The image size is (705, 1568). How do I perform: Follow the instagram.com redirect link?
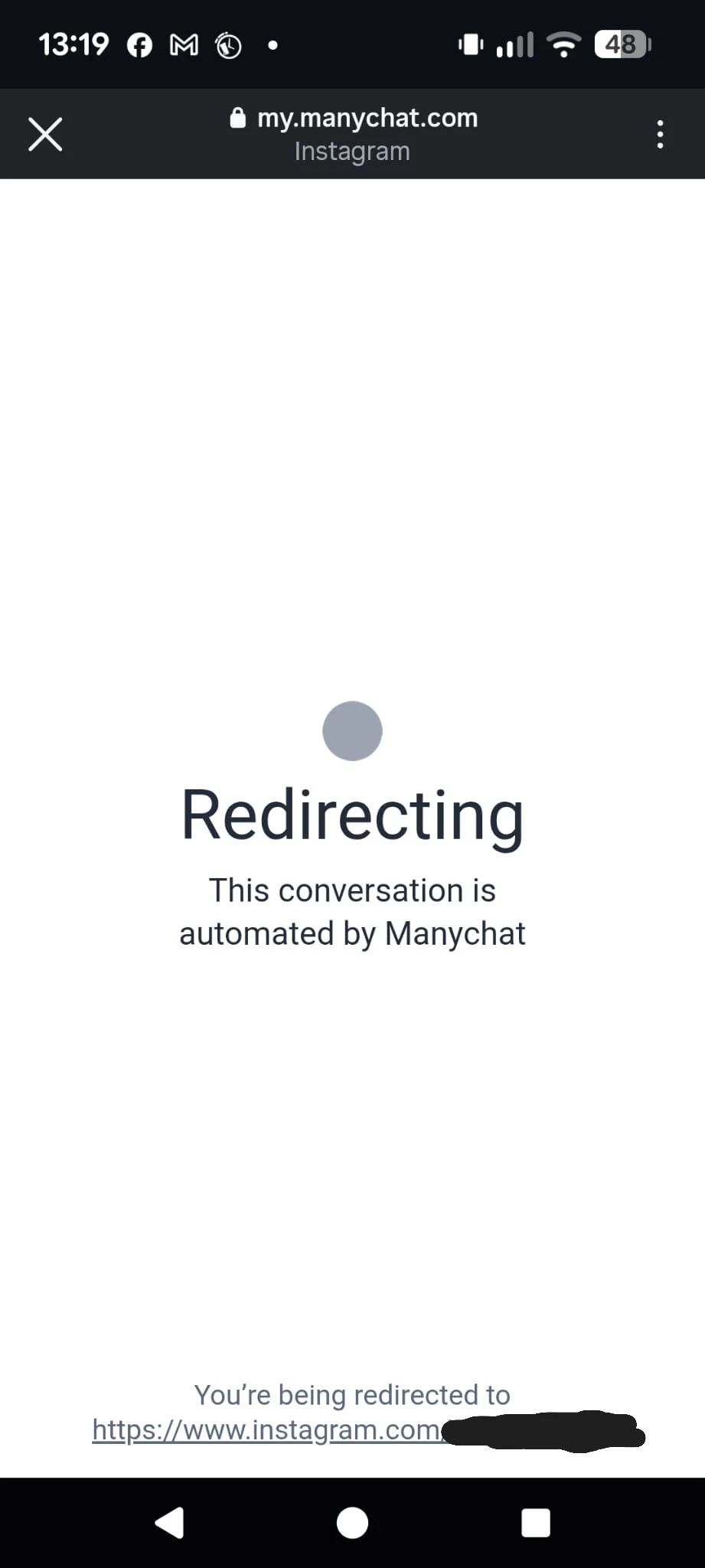click(266, 1429)
